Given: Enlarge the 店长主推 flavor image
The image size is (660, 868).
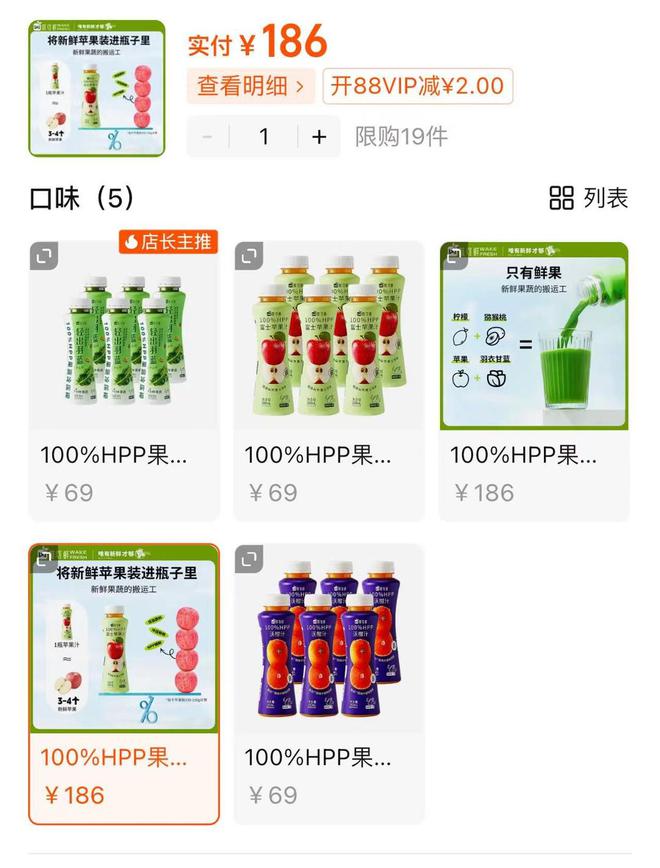Looking at the screenshot, I should coord(45,257).
